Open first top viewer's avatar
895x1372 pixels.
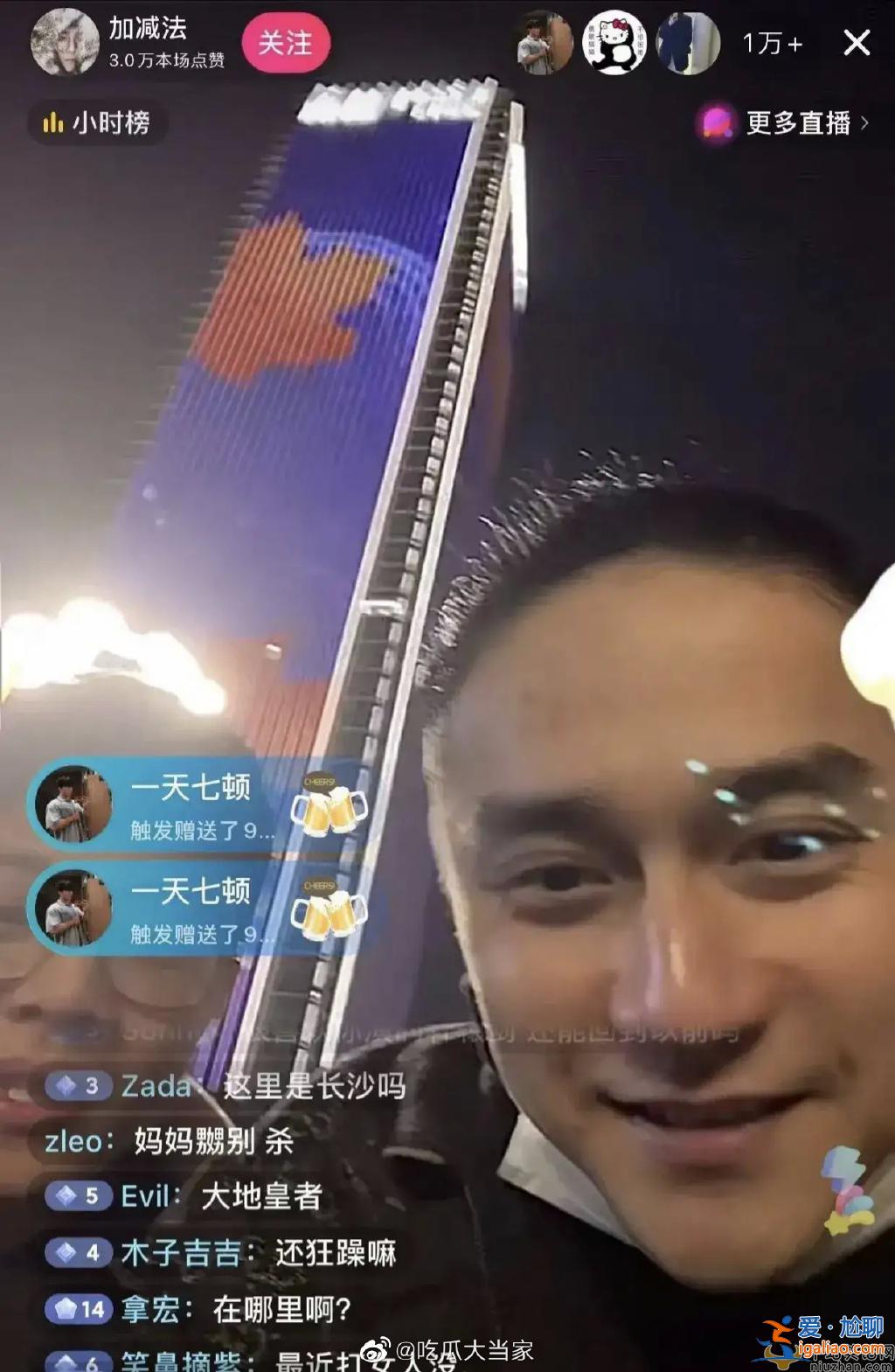tap(543, 43)
